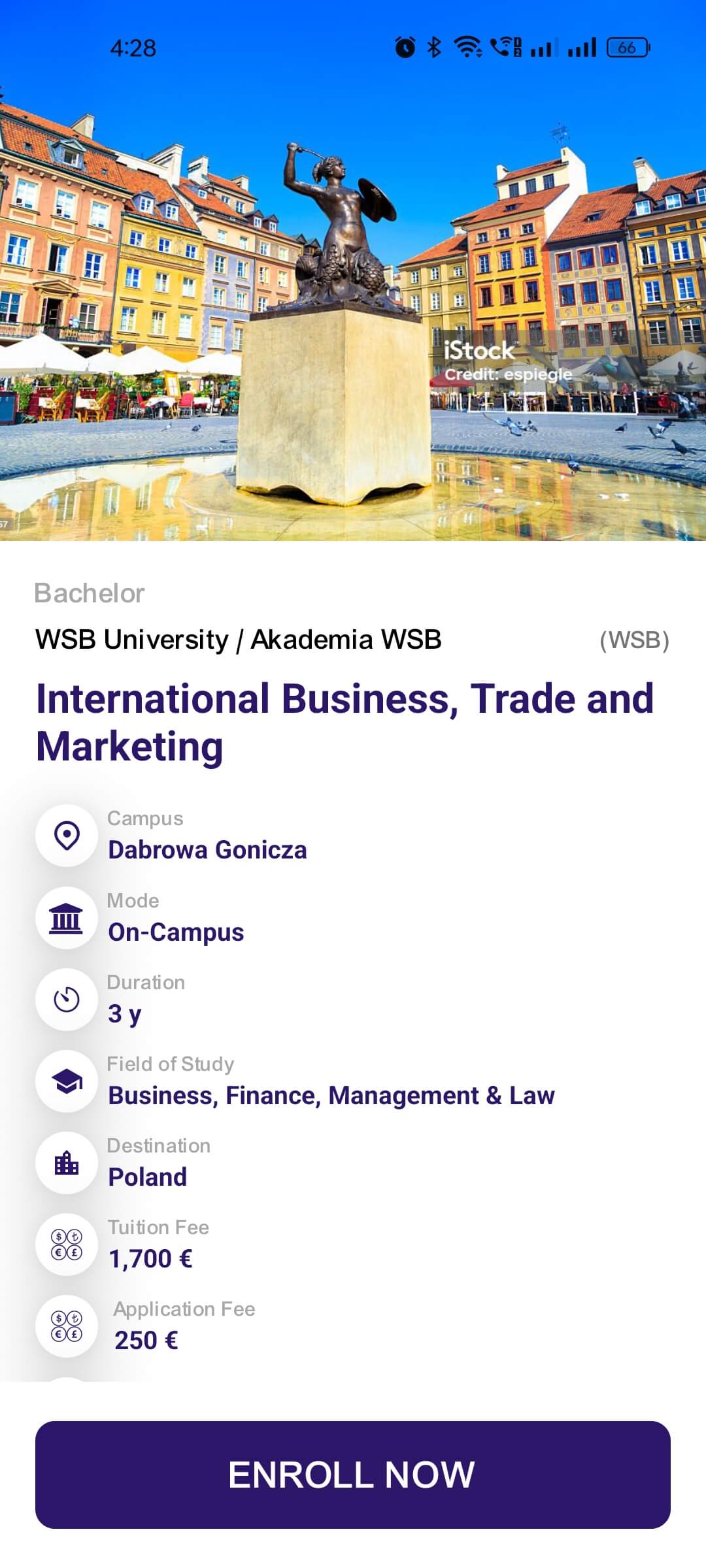Tap the ENROLL NOW button
Viewport: 706px width, 1568px height.
coord(353,1475)
